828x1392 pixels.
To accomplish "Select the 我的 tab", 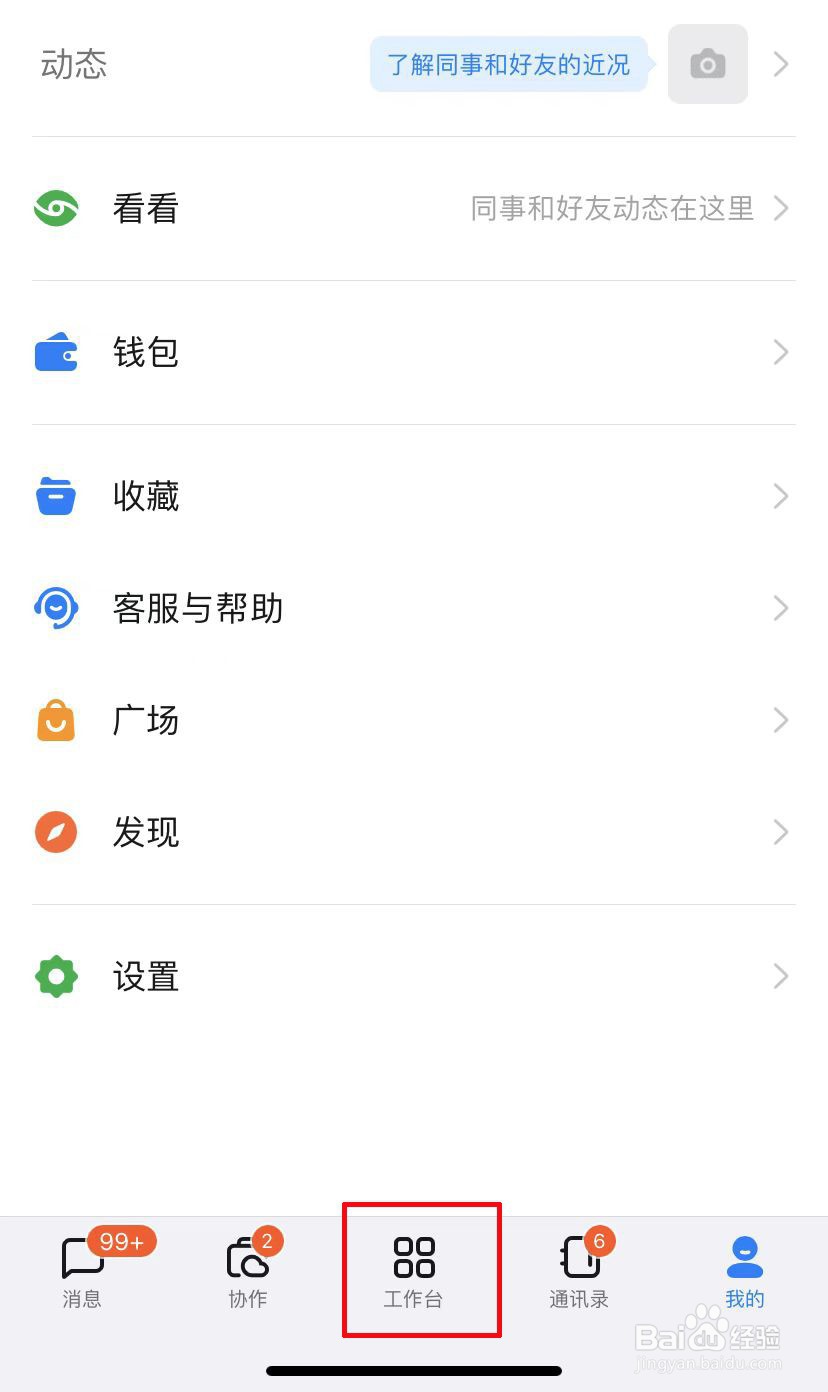I will pyautogui.click(x=745, y=1272).
